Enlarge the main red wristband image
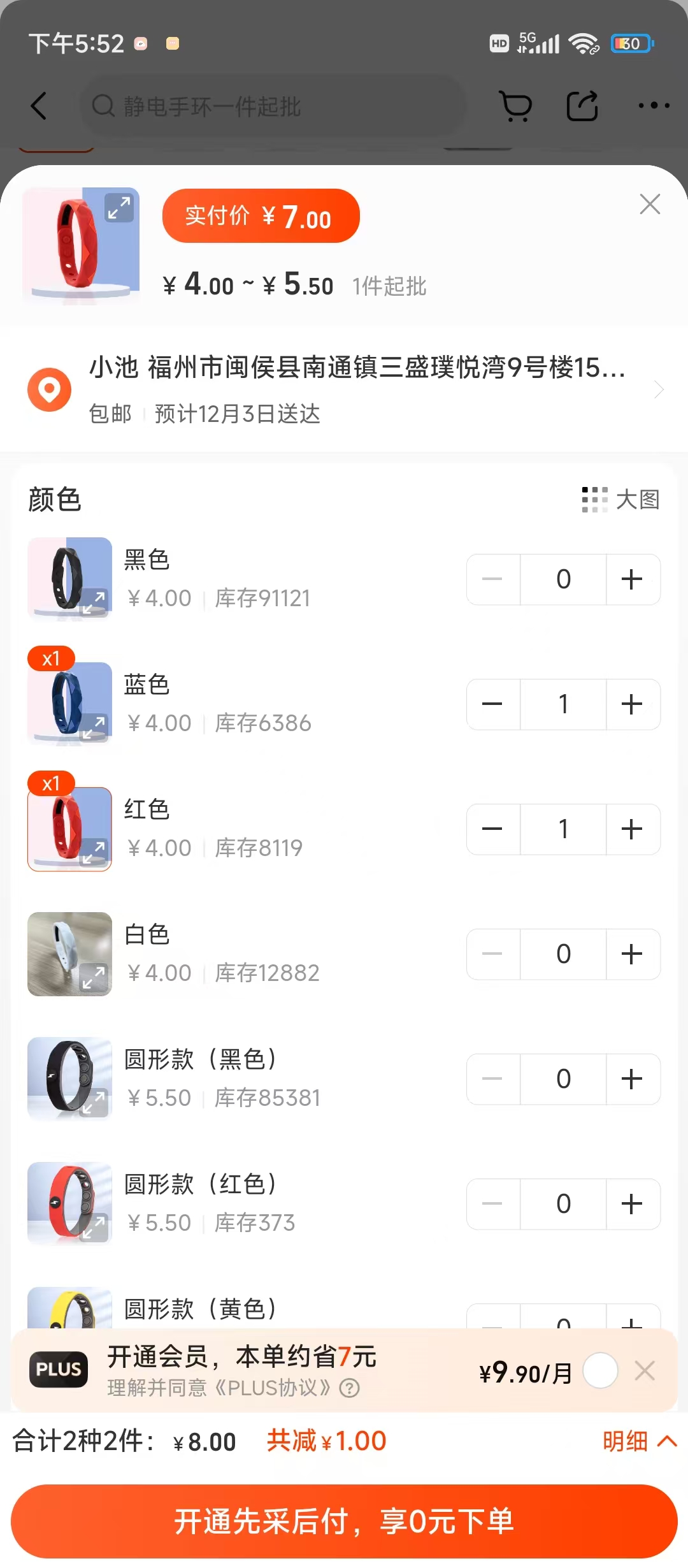The height and width of the screenshot is (1568, 688). 119,208
